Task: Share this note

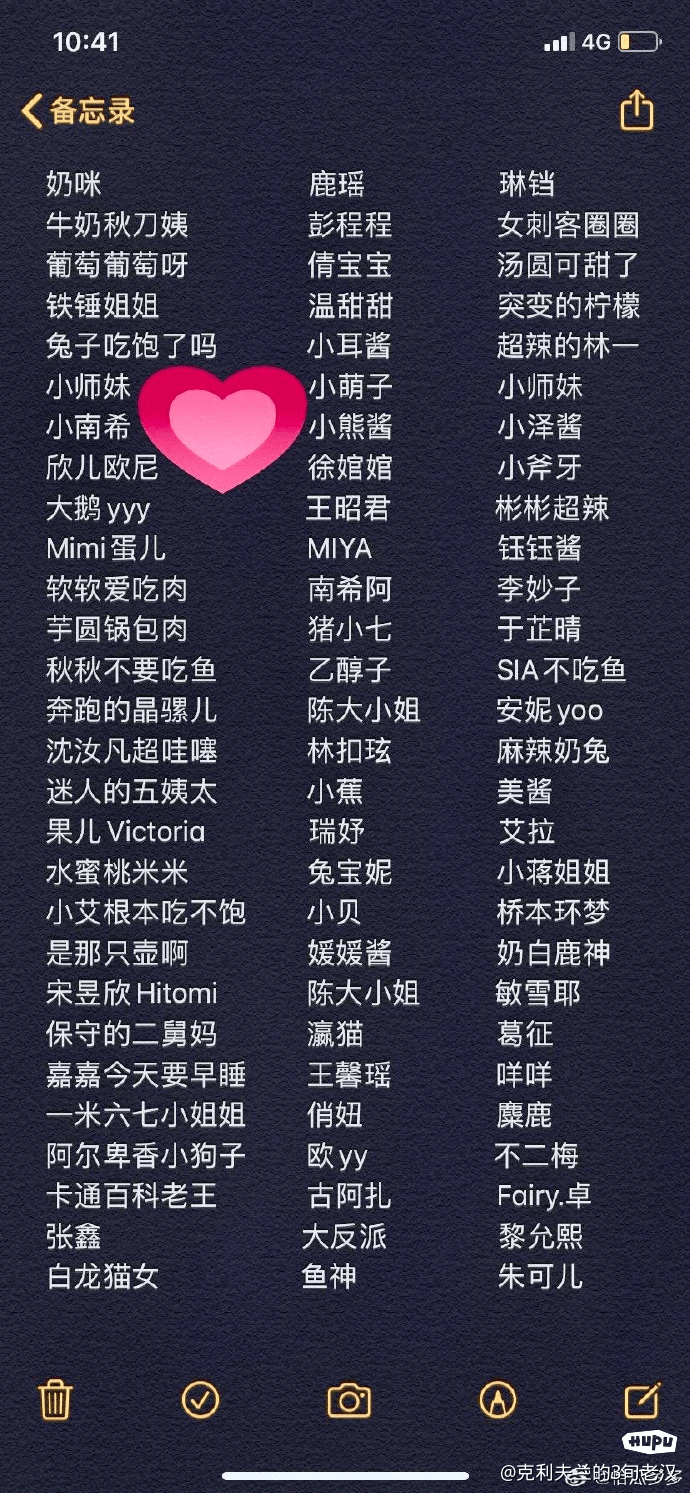Action: point(636,111)
